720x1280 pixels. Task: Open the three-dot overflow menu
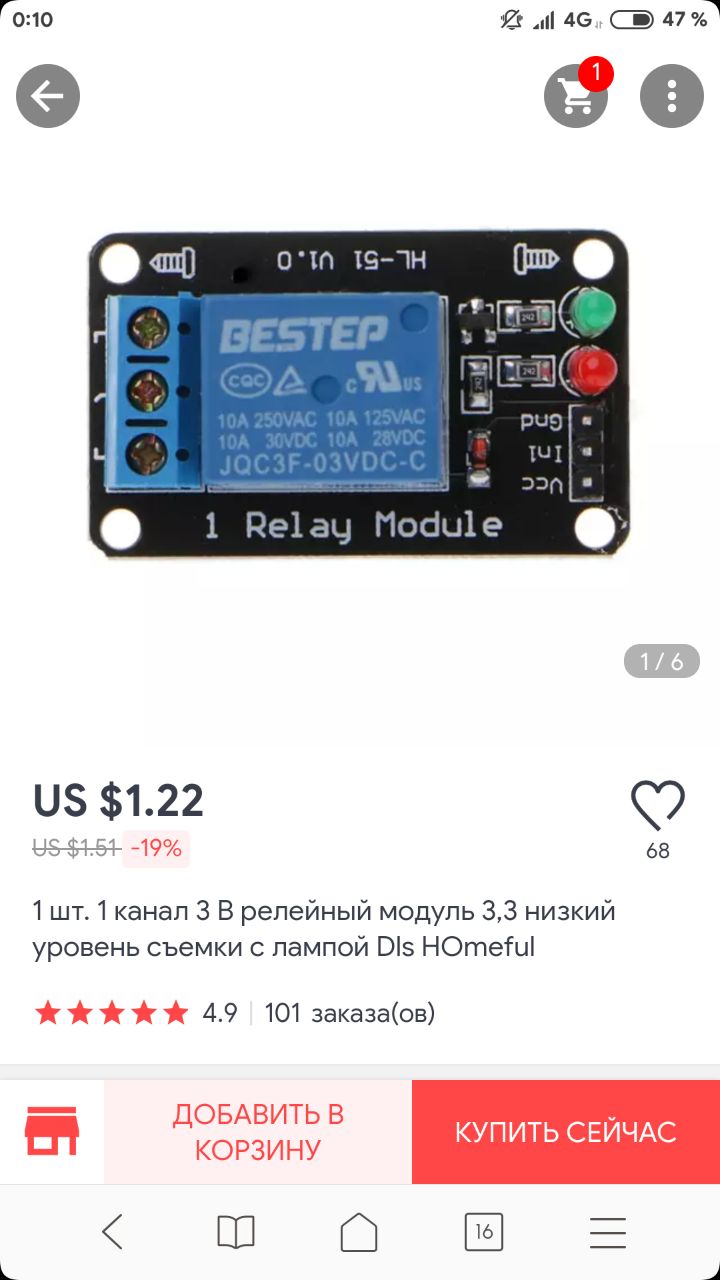[671, 96]
